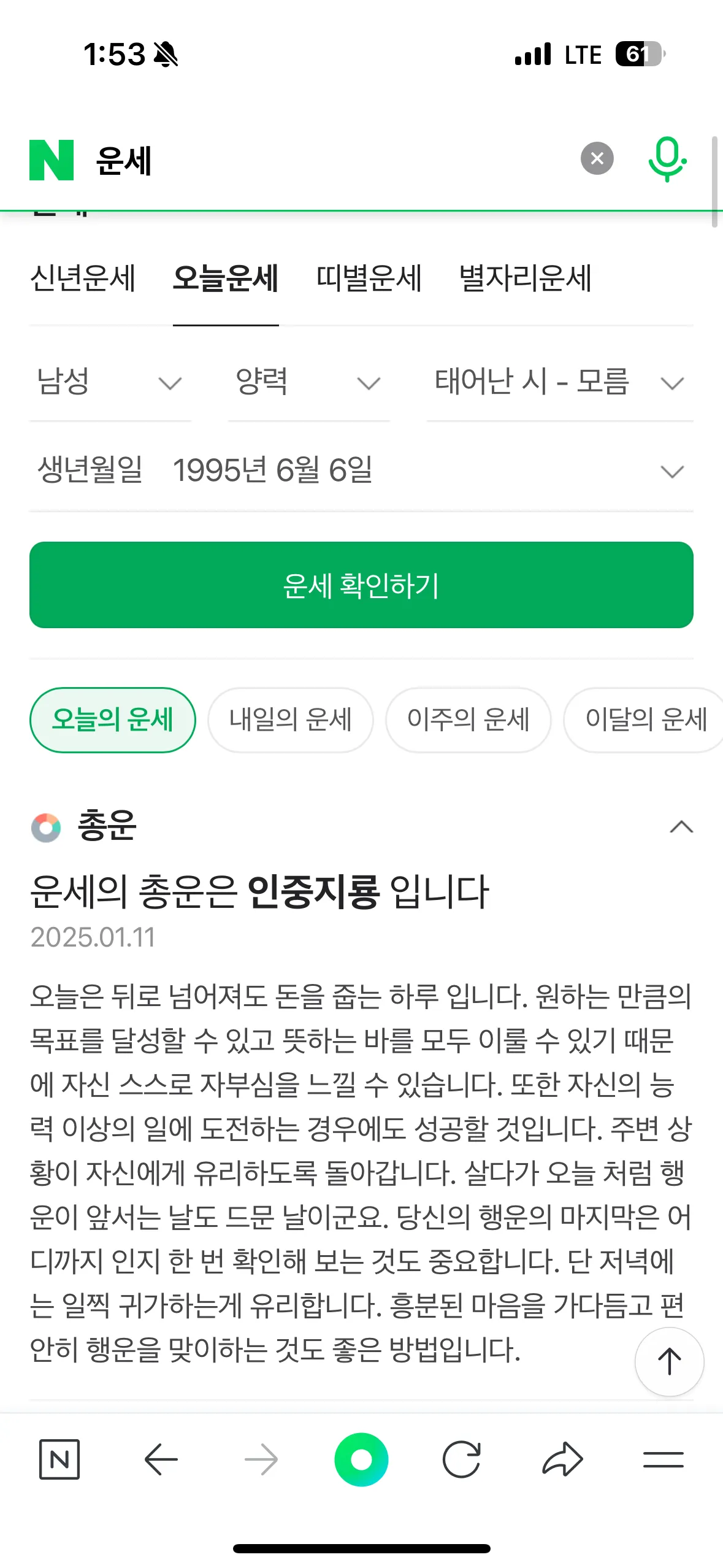The image size is (723, 1568).
Task: Go back to the previous page
Action: coord(161,1459)
